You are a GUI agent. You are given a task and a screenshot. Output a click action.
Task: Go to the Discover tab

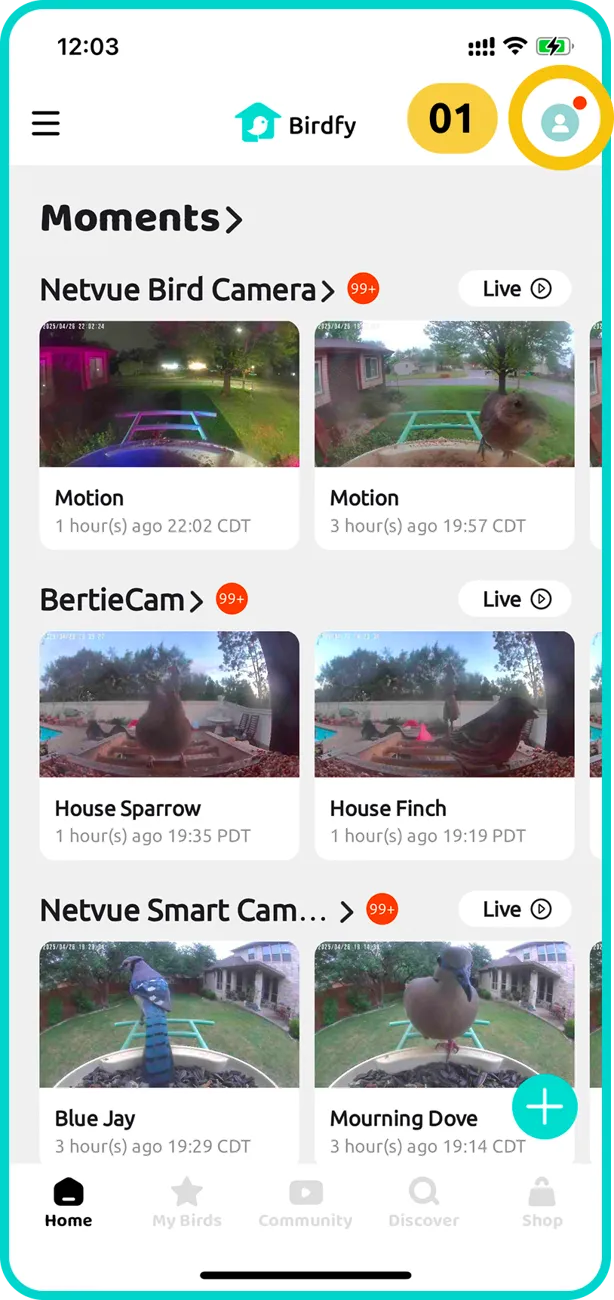[x=424, y=1202]
